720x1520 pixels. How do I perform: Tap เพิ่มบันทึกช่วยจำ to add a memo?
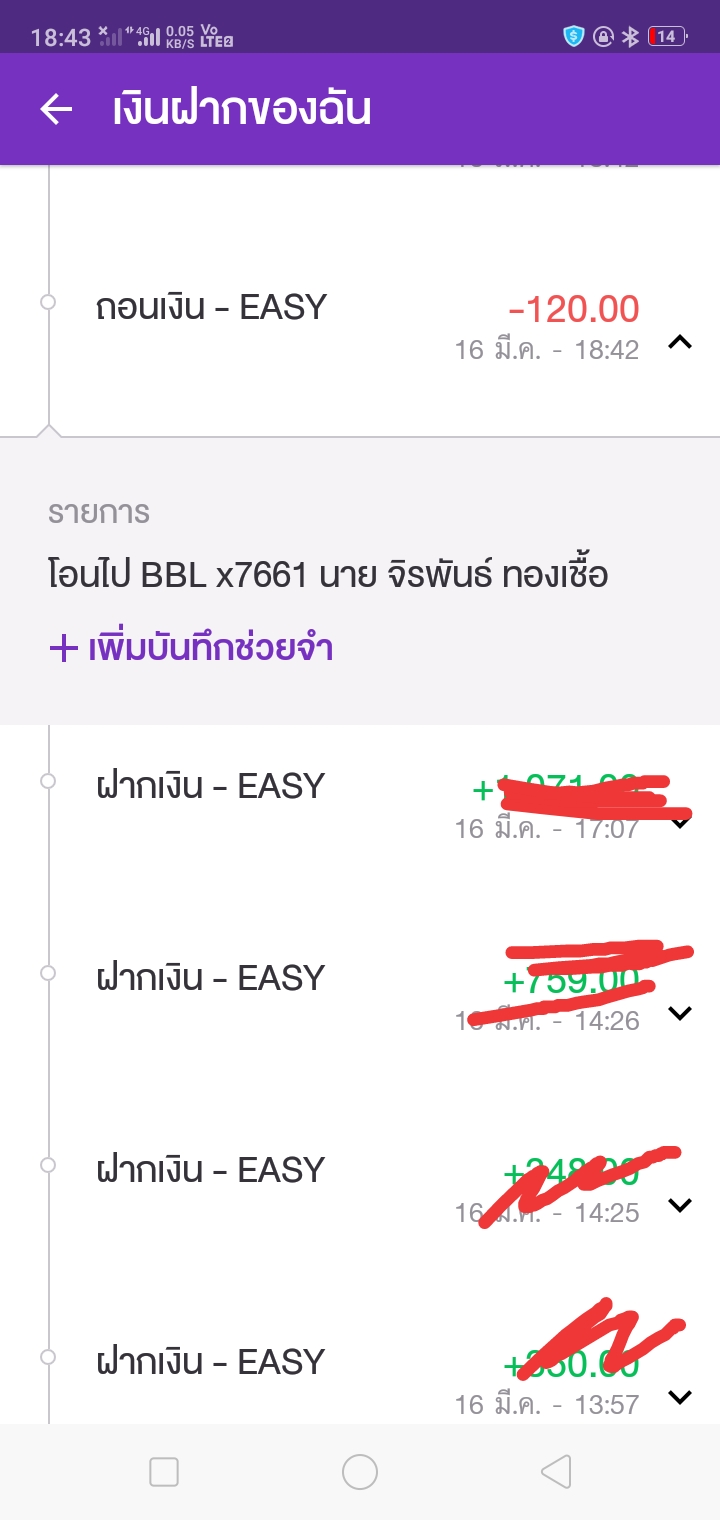[191, 648]
